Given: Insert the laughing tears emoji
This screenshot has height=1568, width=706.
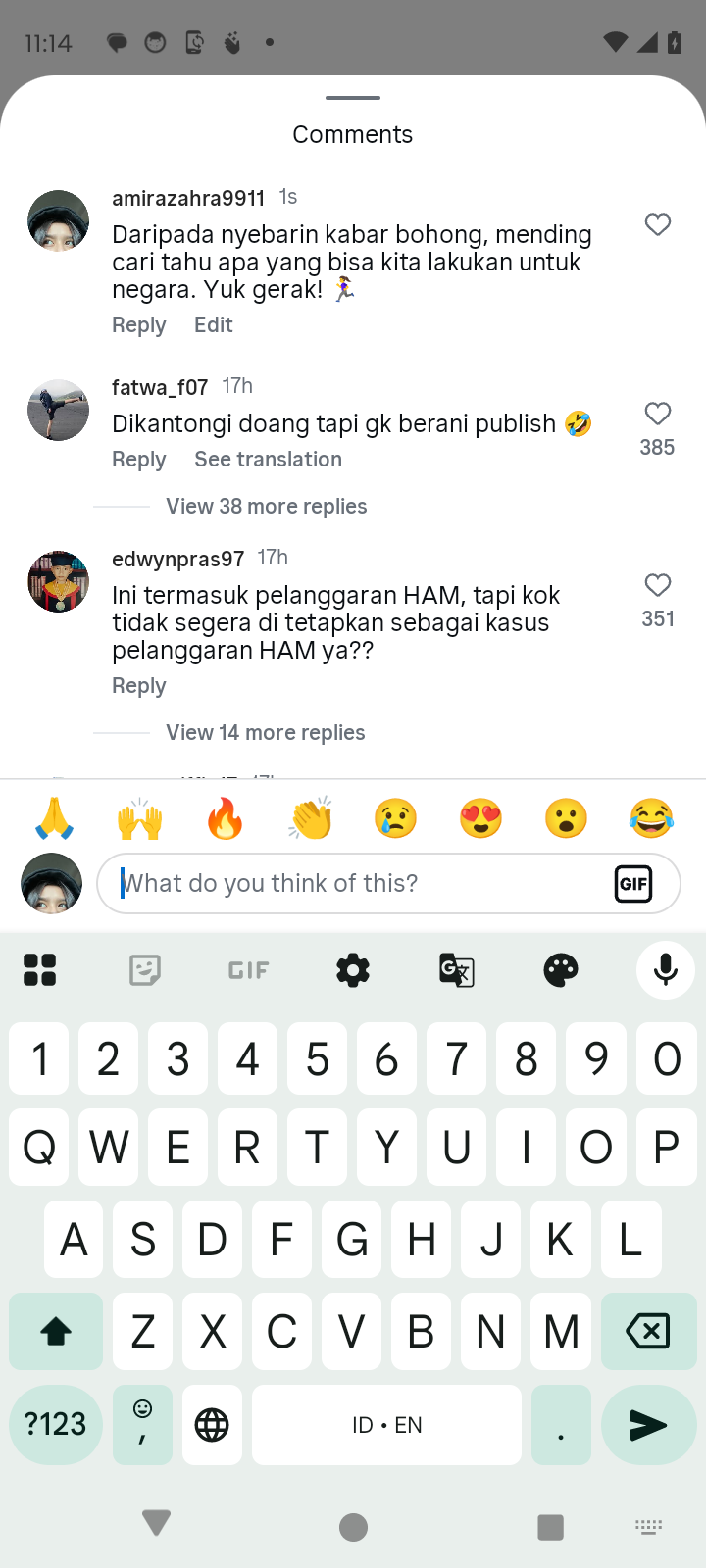Looking at the screenshot, I should 651,818.
